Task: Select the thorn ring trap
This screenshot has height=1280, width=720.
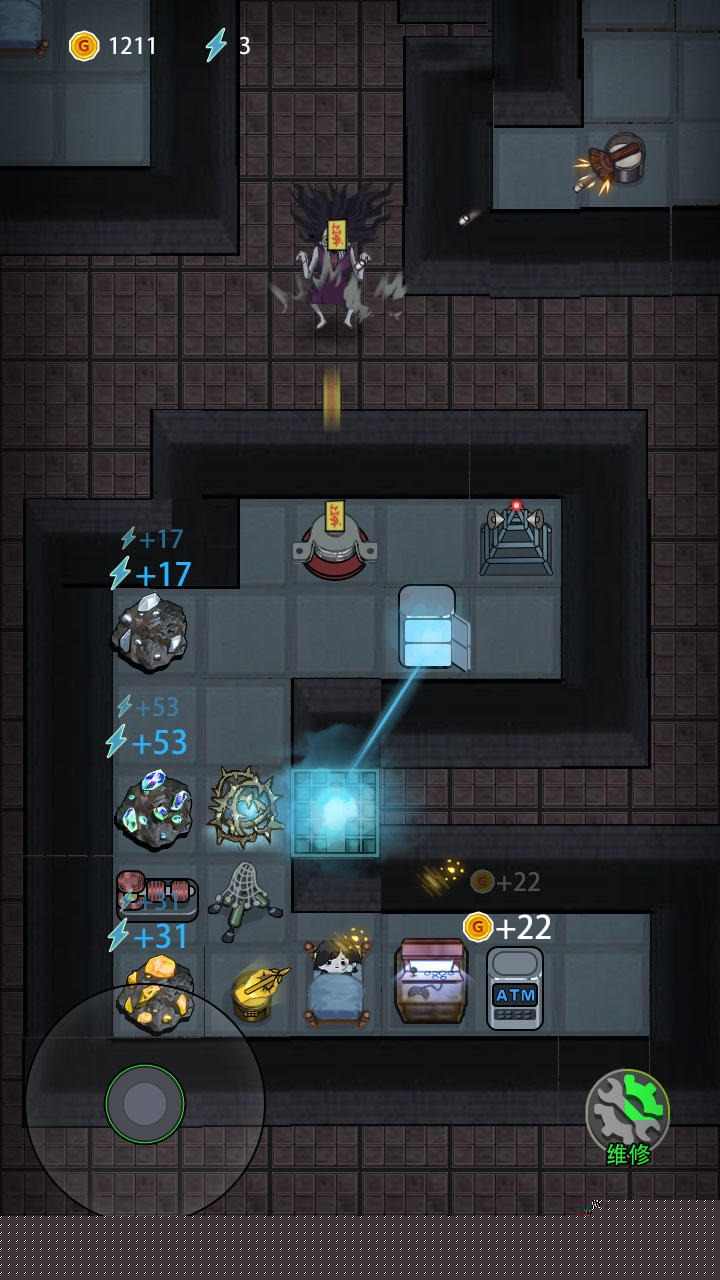Action: click(244, 807)
